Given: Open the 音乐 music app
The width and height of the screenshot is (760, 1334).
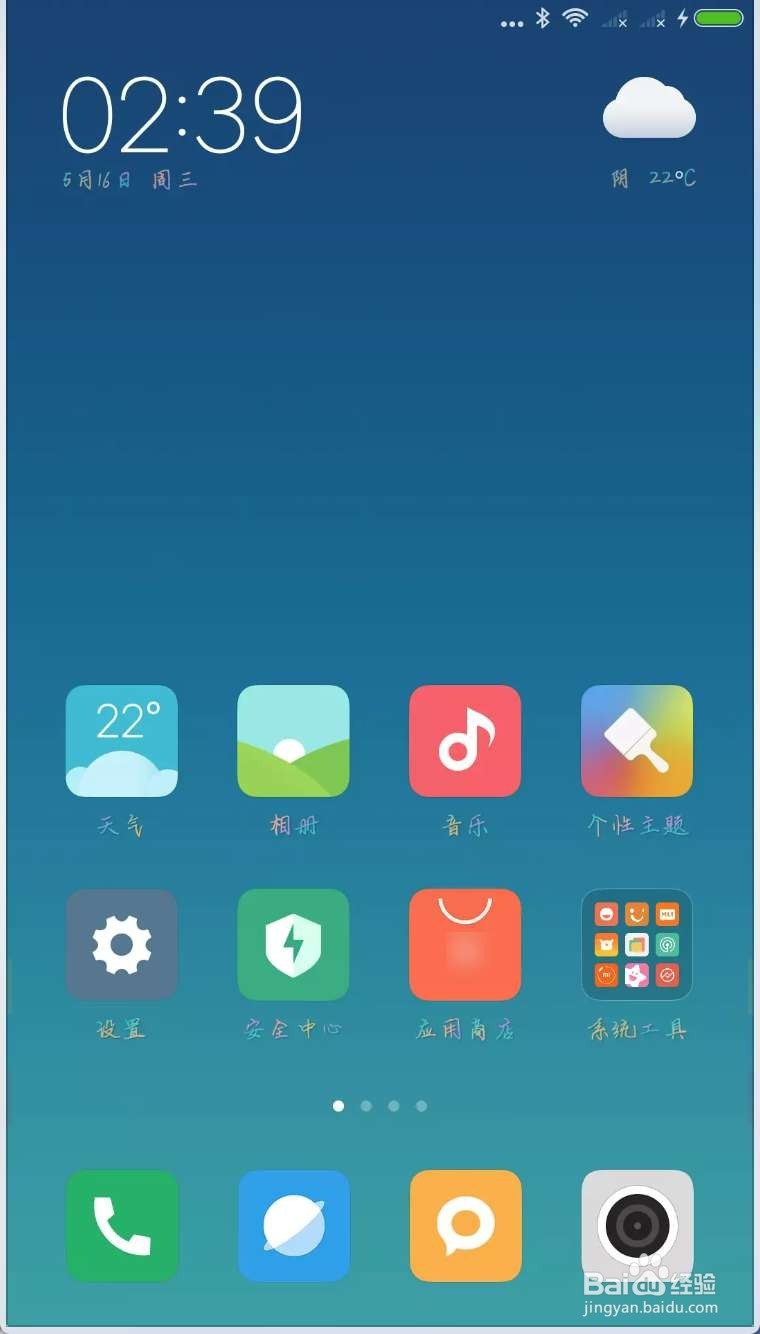Looking at the screenshot, I should [465, 740].
